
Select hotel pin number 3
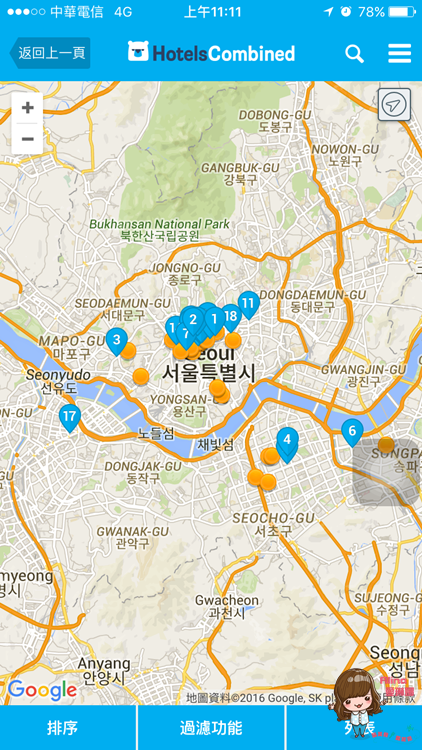click(116, 341)
